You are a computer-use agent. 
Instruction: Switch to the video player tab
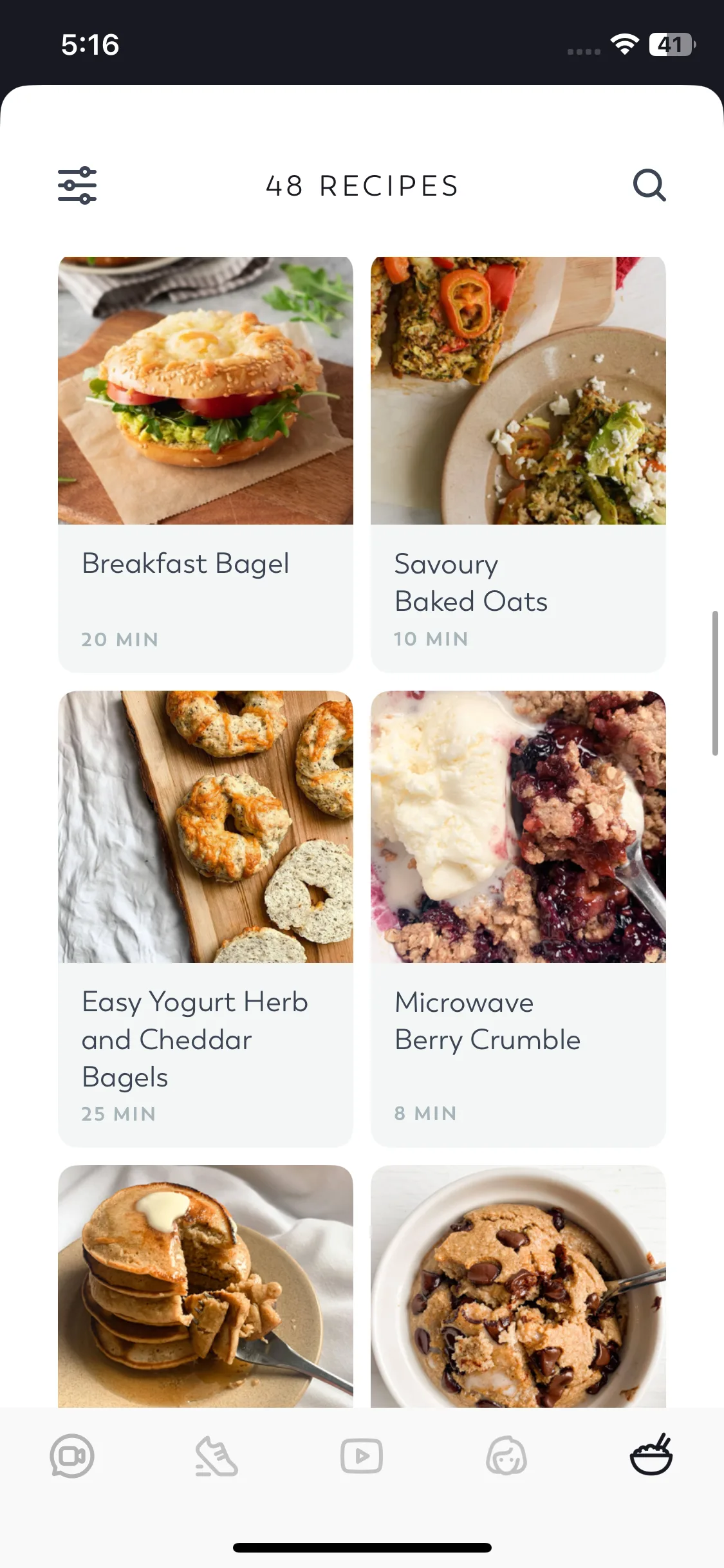362,1456
